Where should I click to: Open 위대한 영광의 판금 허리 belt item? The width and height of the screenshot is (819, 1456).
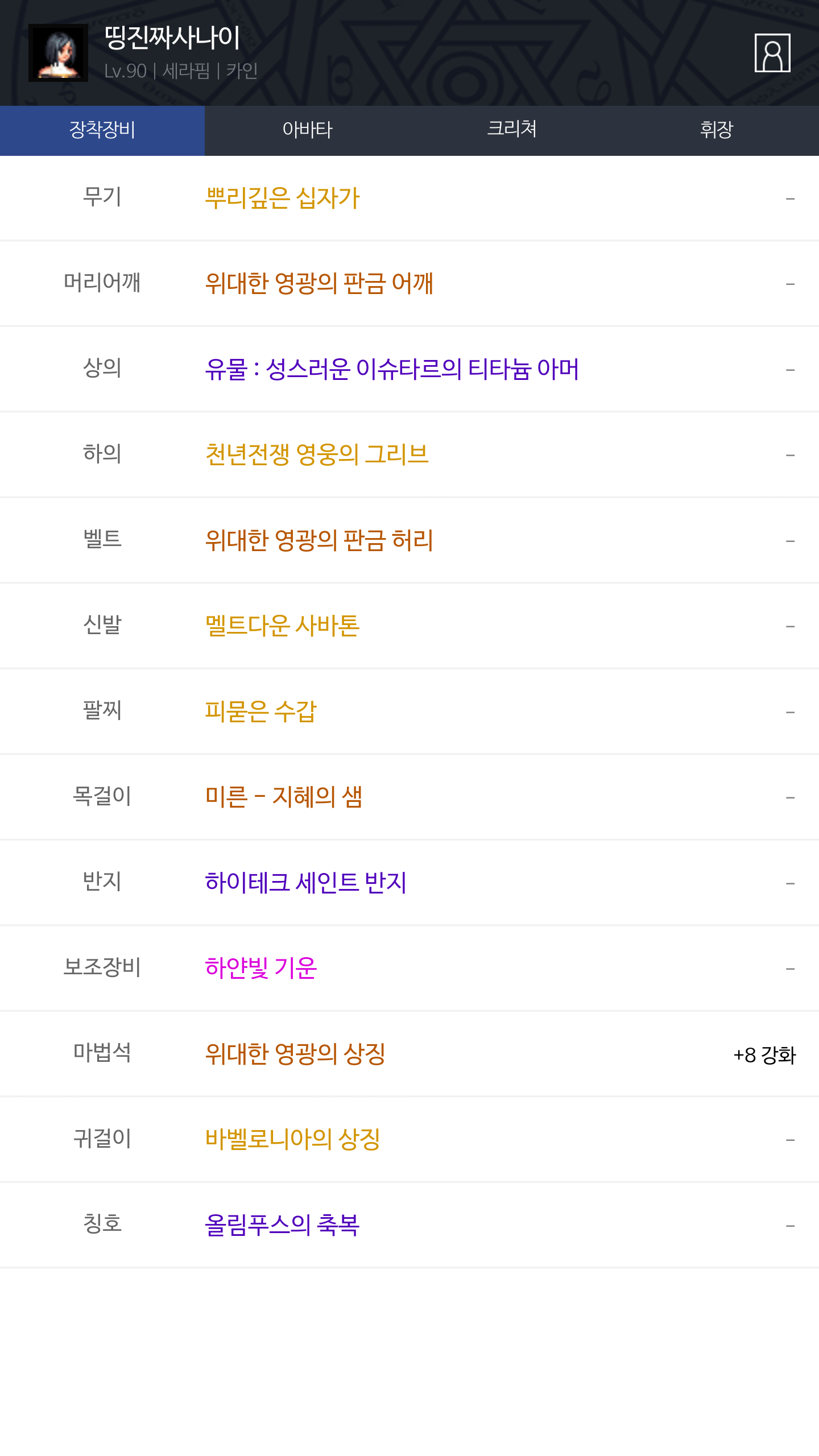click(x=319, y=540)
